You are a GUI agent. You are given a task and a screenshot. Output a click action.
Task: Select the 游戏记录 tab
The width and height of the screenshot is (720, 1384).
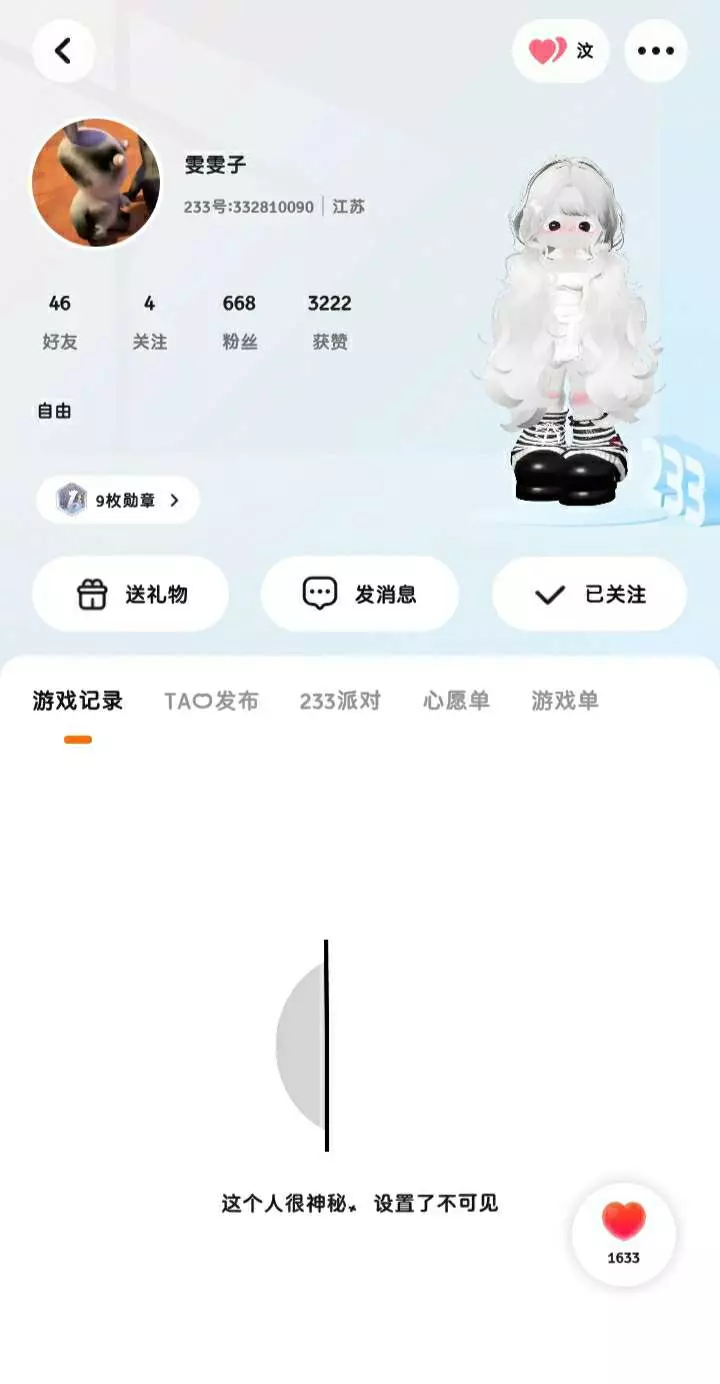pyautogui.click(x=78, y=701)
